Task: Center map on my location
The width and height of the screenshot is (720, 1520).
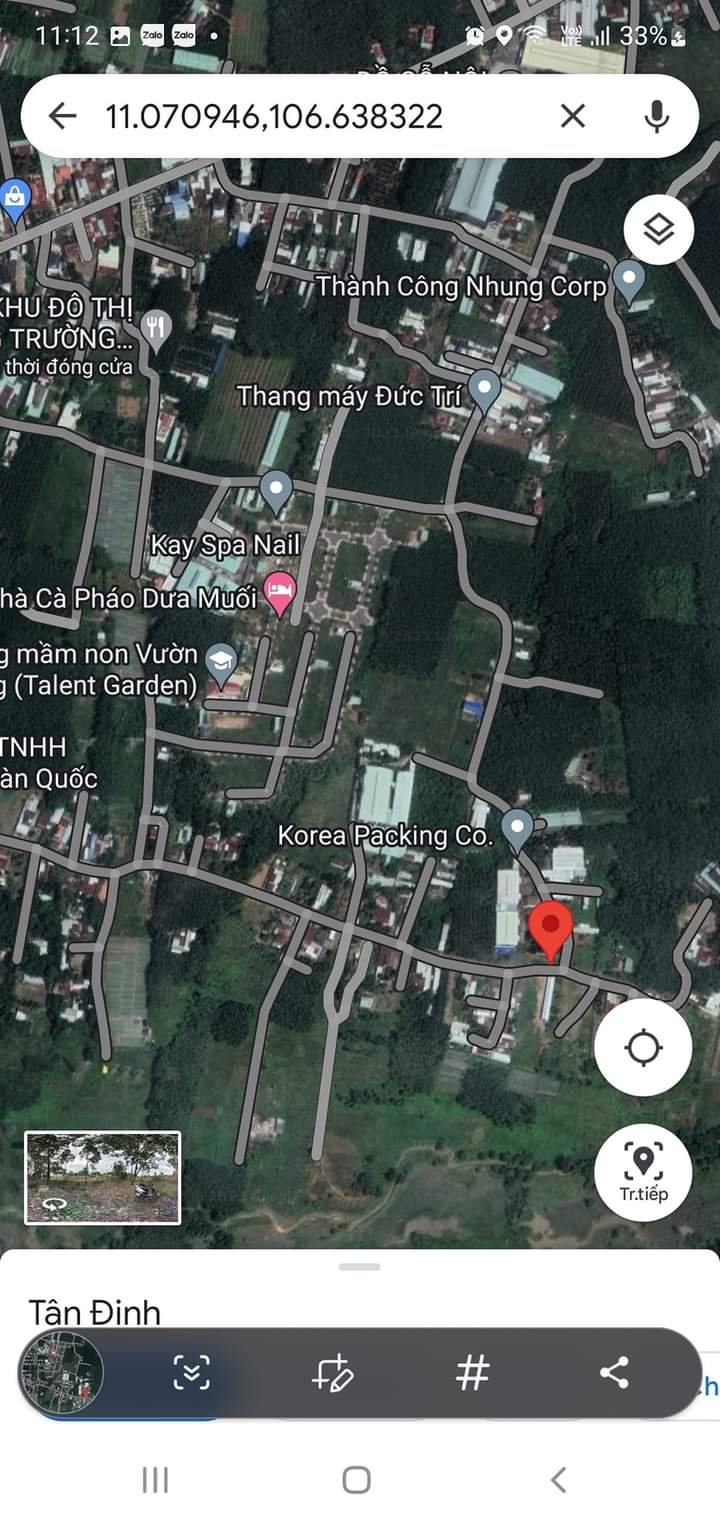Action: coord(642,1047)
